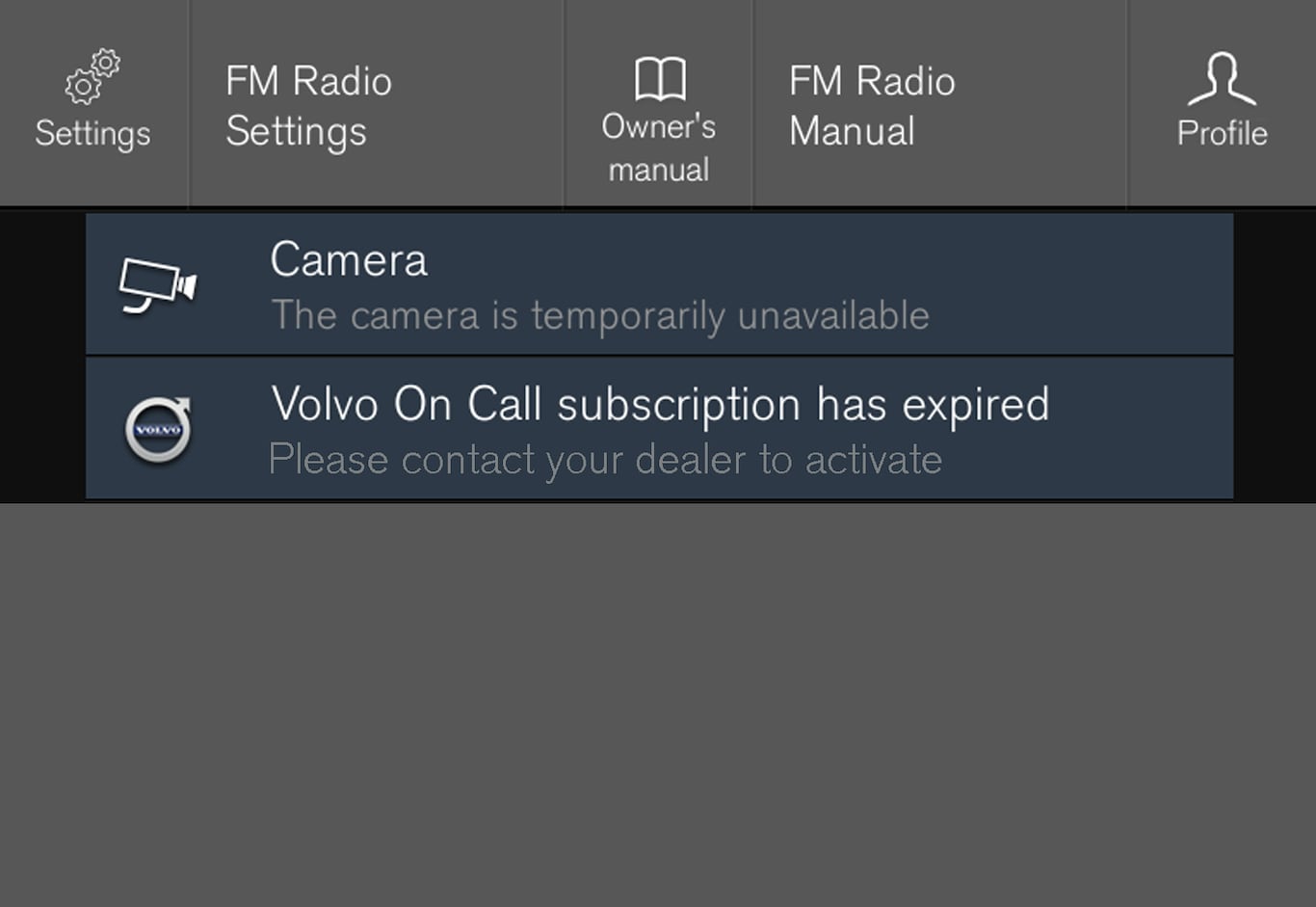Go to Profile
The height and width of the screenshot is (907, 1316).
point(1222,102)
